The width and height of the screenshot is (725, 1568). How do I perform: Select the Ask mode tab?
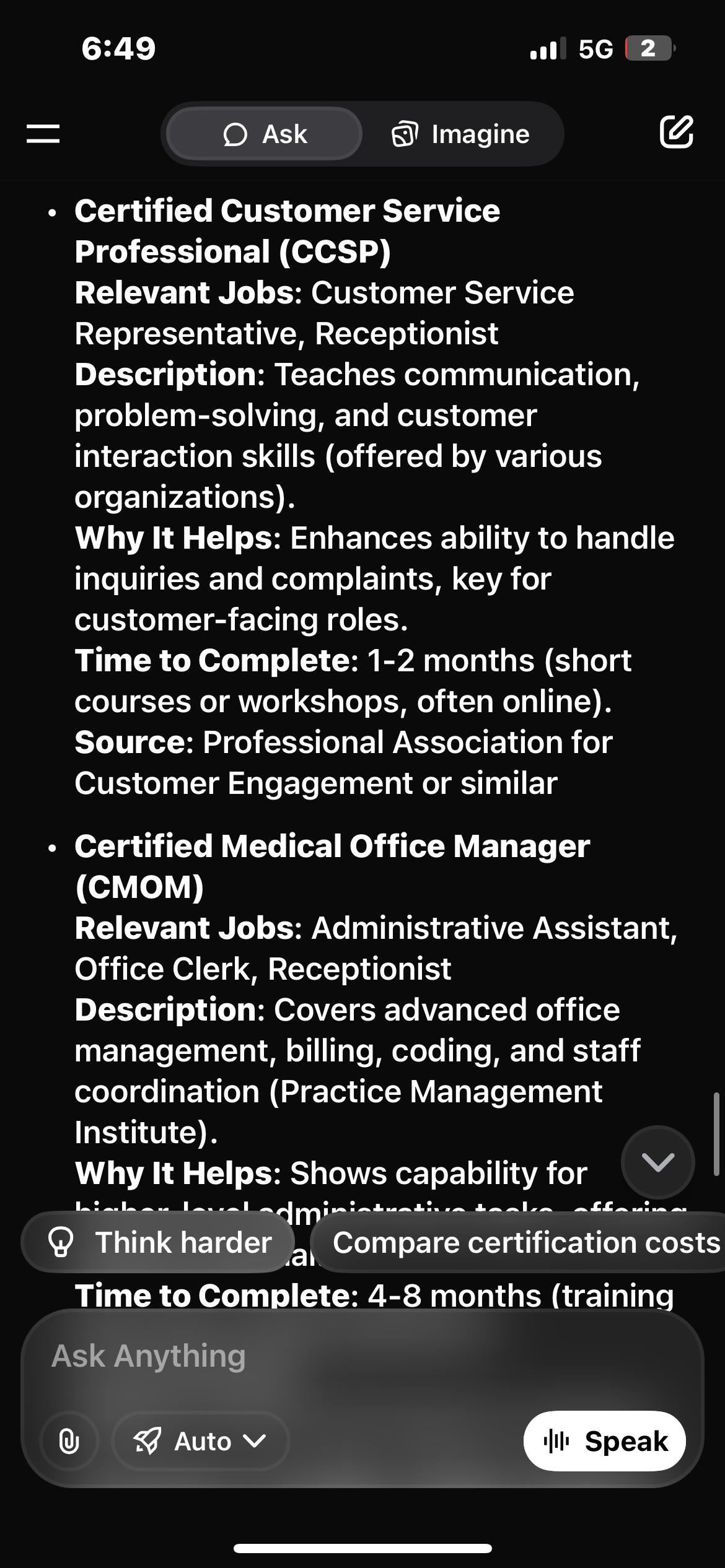[x=264, y=134]
